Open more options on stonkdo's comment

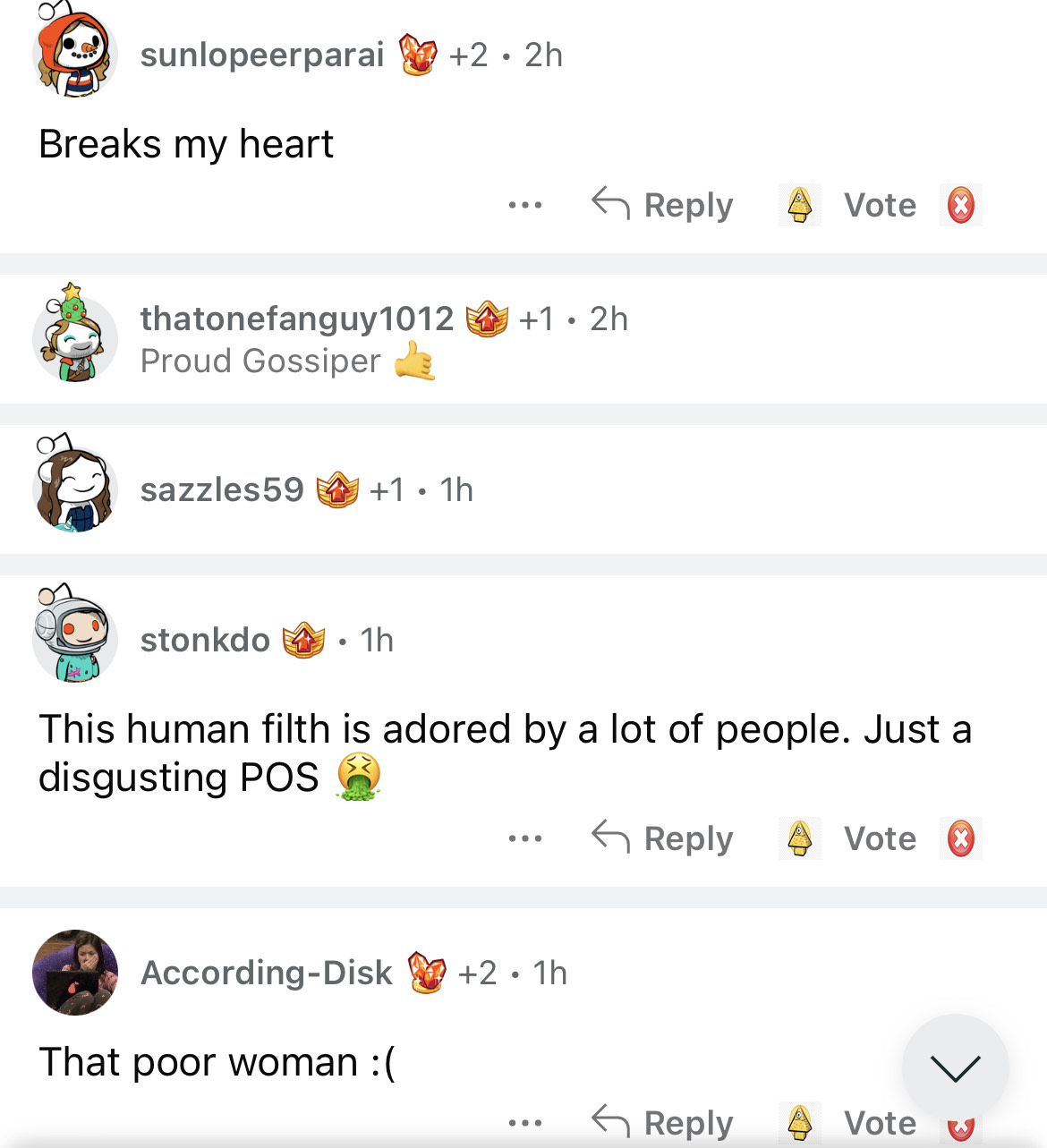click(x=524, y=838)
